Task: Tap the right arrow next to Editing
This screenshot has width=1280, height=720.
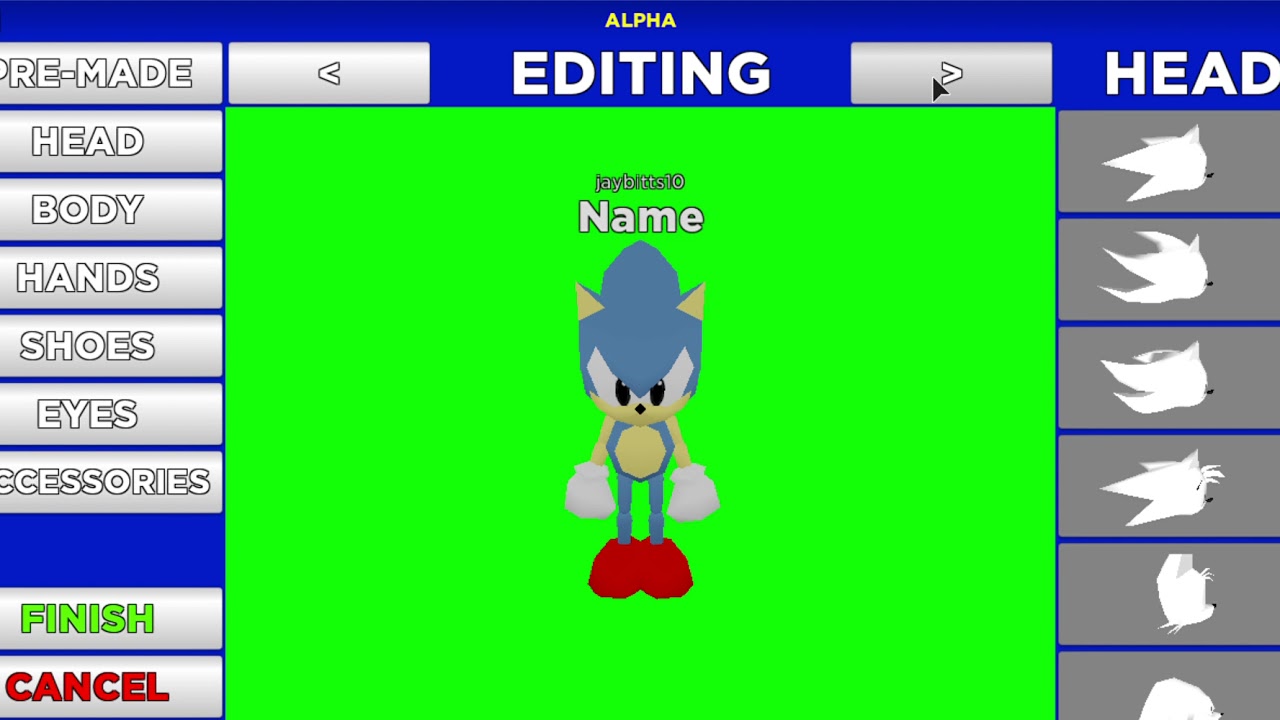Action: click(x=951, y=73)
